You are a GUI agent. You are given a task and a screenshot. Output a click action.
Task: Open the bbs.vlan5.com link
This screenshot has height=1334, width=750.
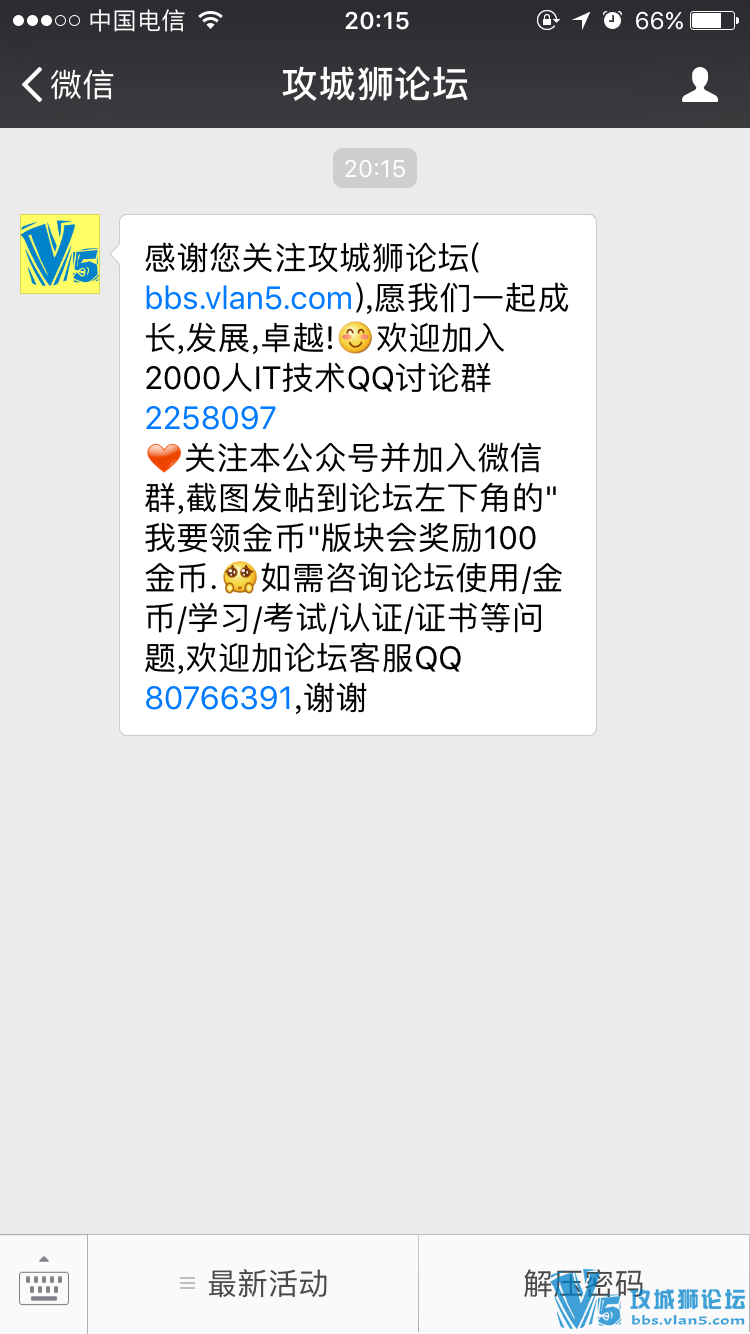click(249, 298)
